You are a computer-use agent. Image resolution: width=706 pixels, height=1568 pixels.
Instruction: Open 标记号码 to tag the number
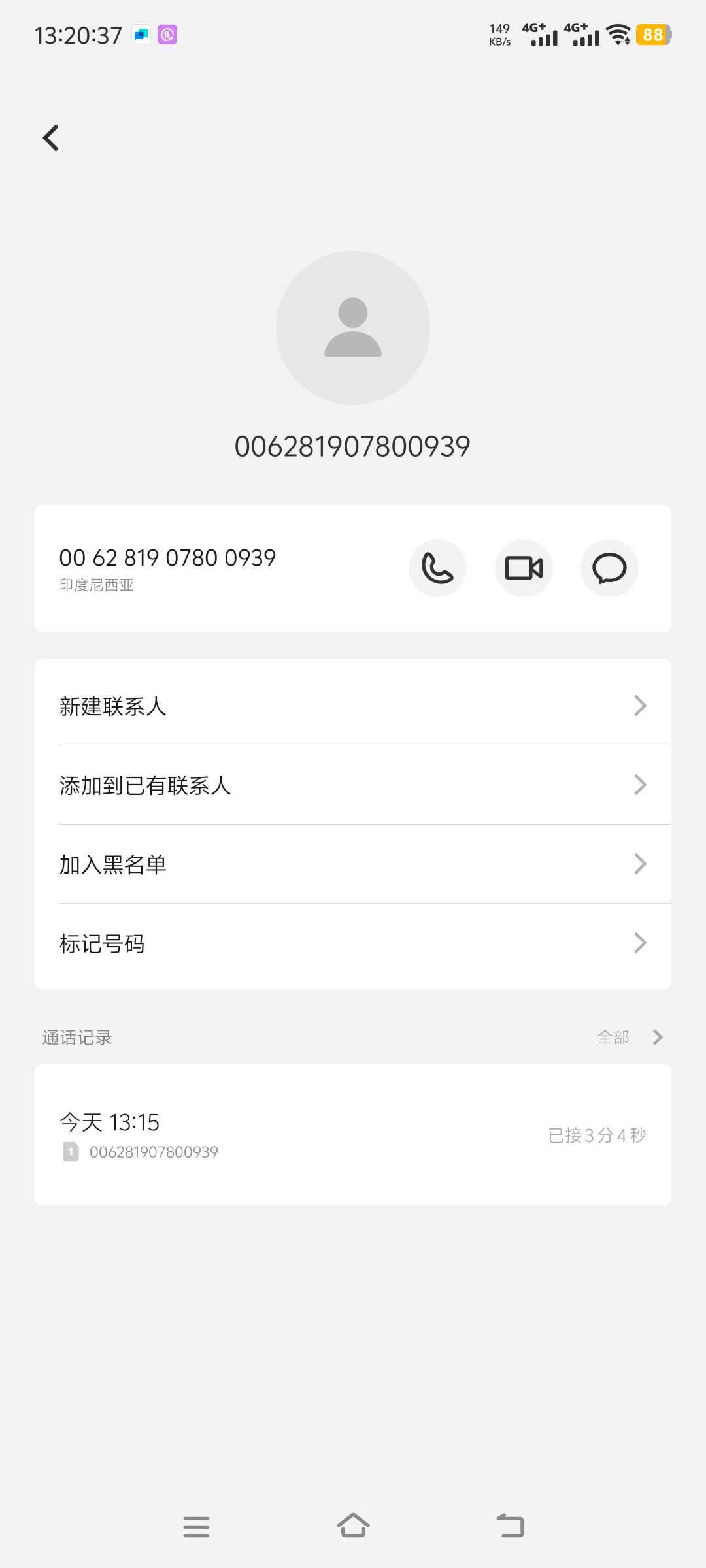click(x=353, y=943)
